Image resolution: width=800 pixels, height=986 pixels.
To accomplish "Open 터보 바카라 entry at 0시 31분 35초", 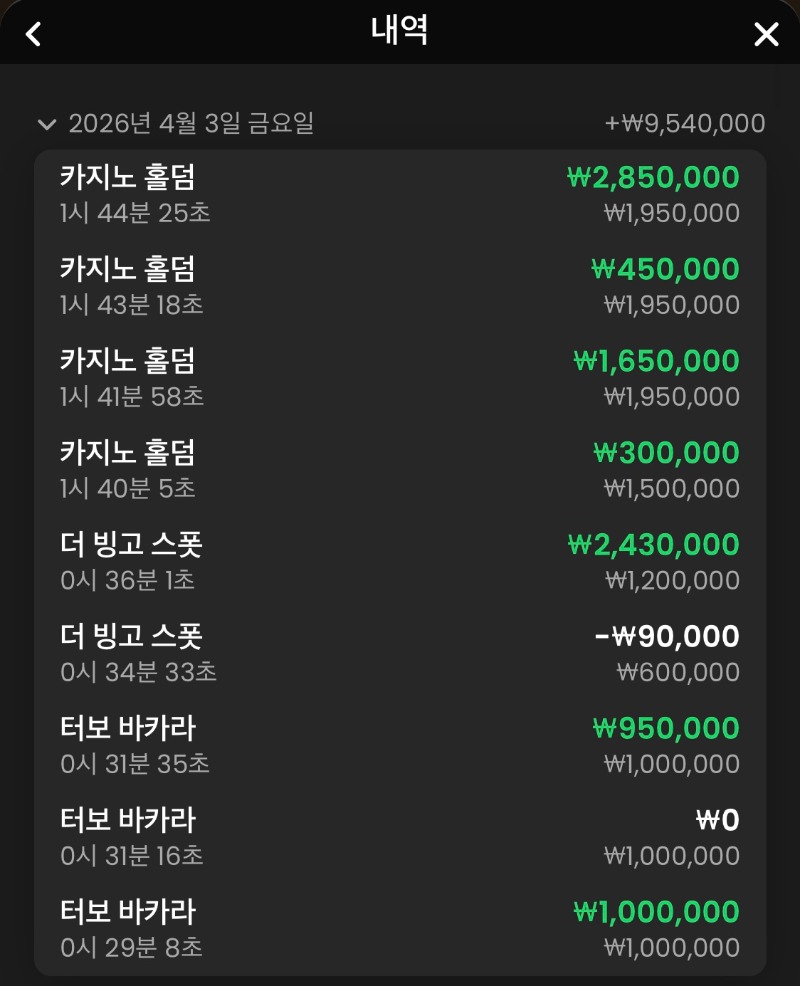I will pyautogui.click(x=400, y=746).
